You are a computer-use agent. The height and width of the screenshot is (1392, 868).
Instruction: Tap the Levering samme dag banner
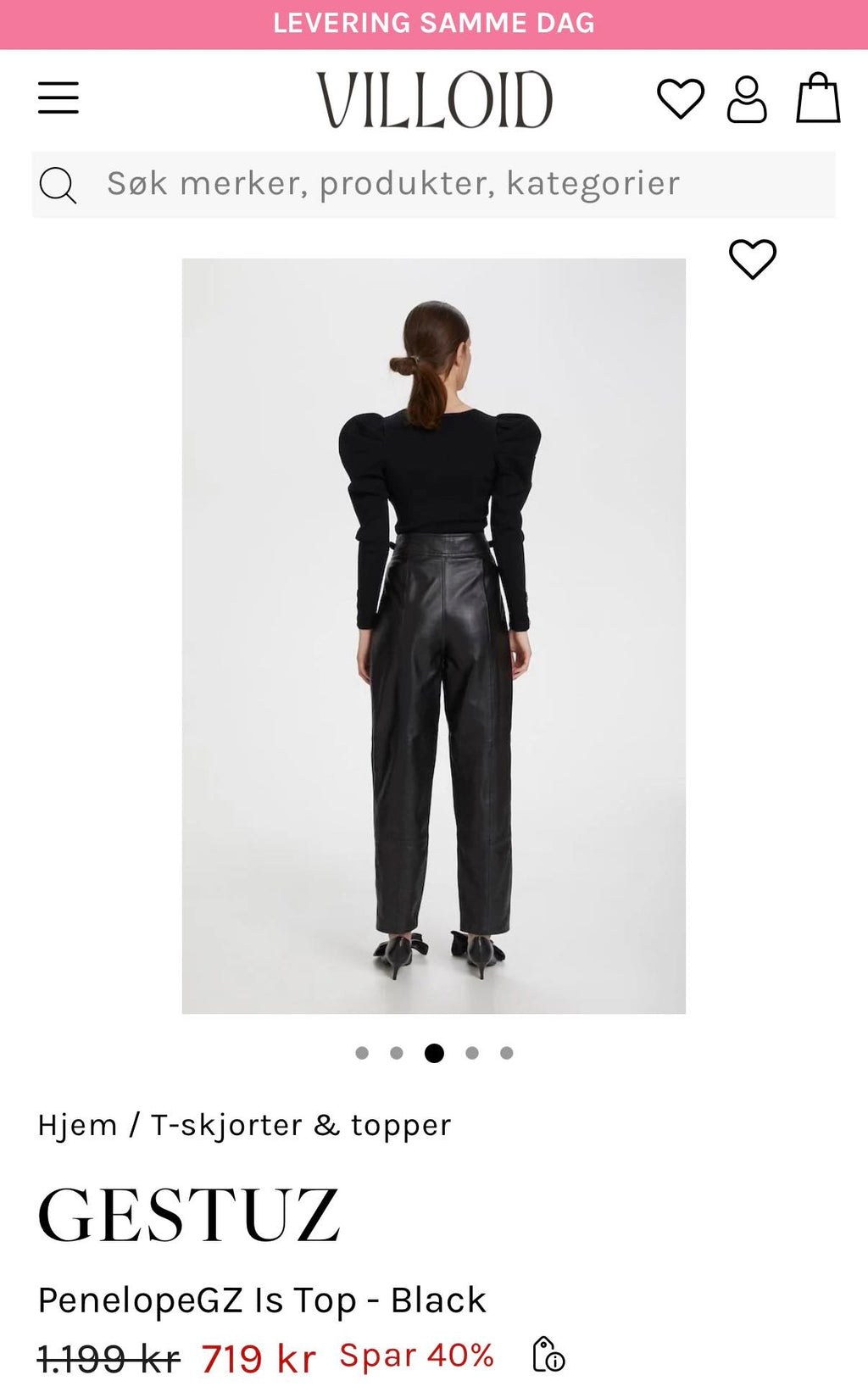[x=434, y=24]
